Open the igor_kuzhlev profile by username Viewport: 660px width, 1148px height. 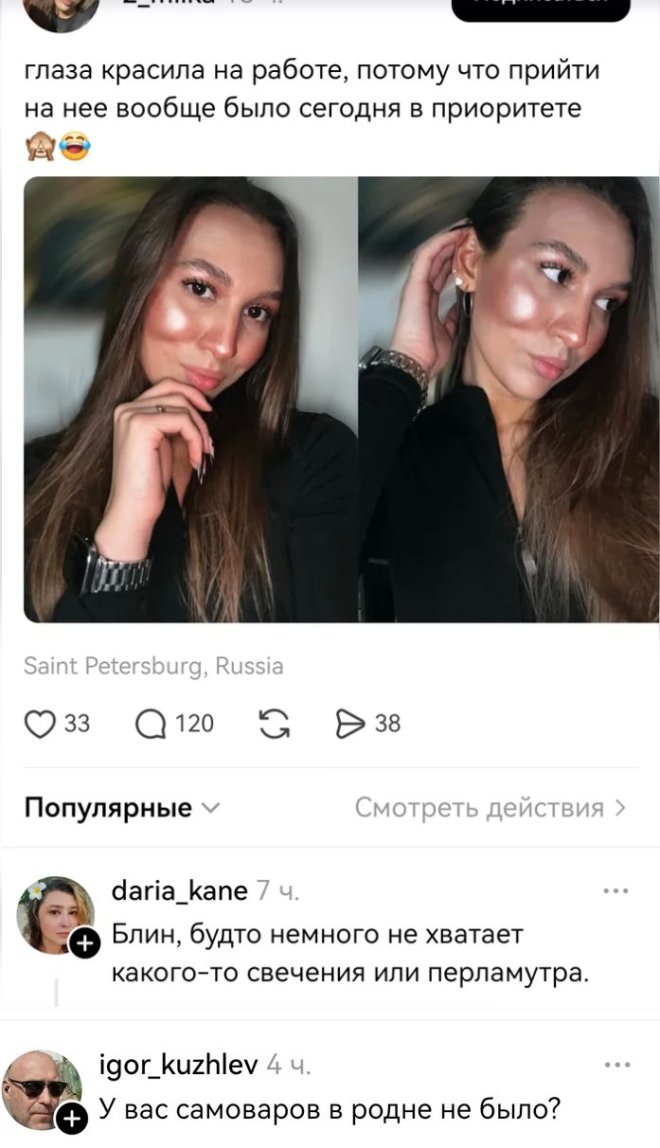180,1065
